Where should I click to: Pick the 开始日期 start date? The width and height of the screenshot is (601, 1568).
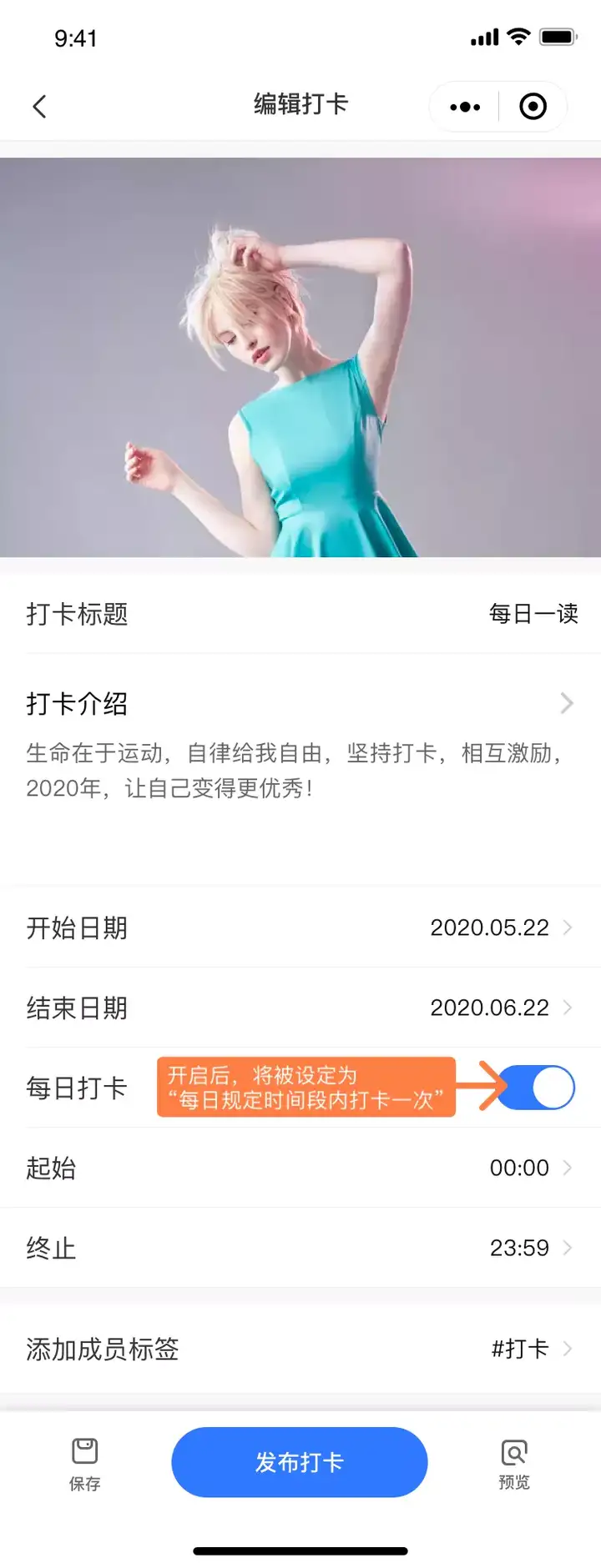pyautogui.click(x=499, y=927)
